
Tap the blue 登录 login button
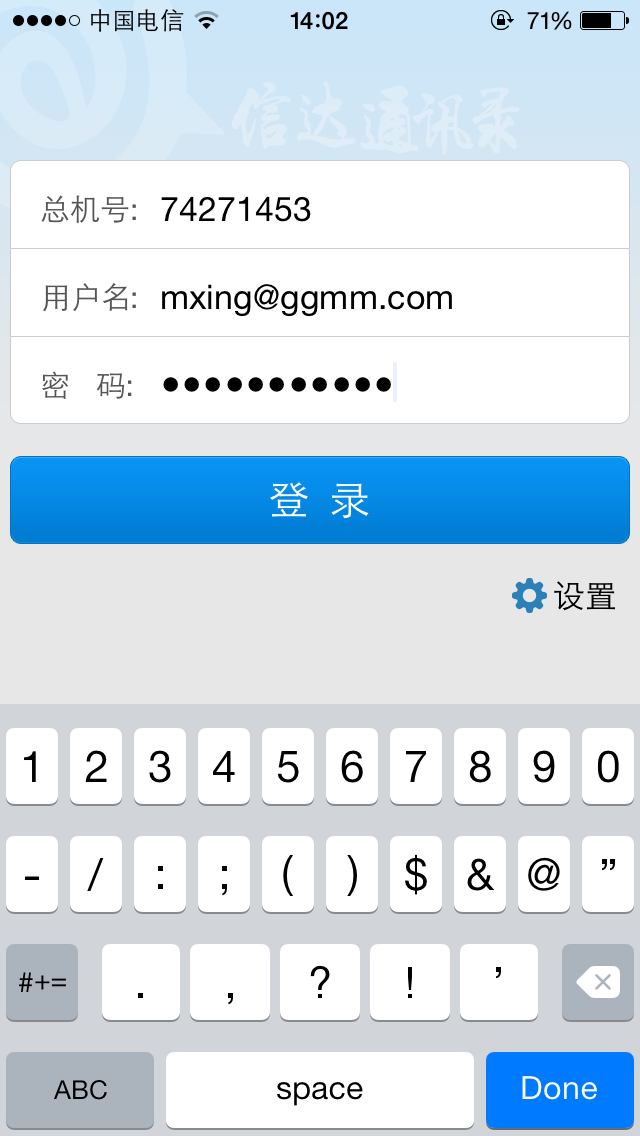click(x=320, y=500)
